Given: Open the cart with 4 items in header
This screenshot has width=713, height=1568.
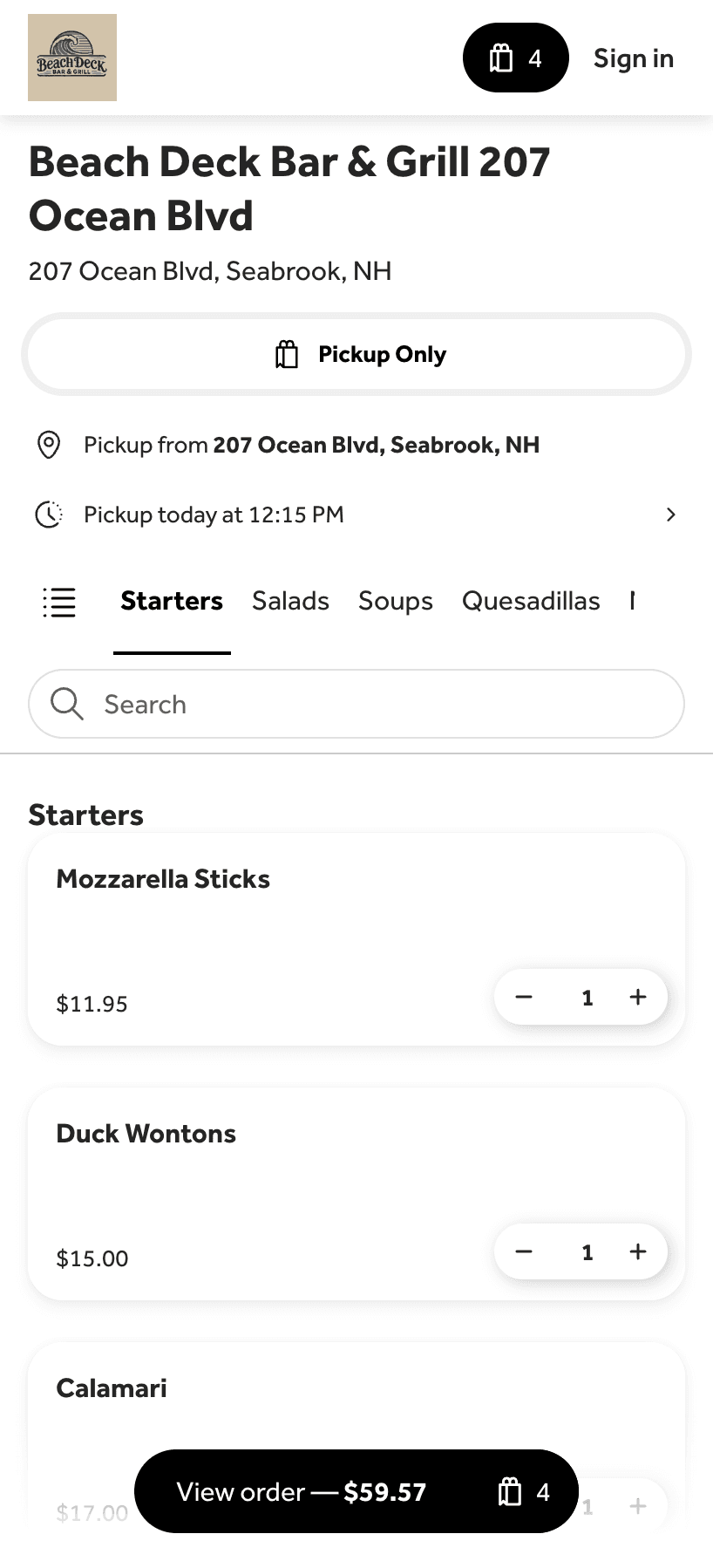Looking at the screenshot, I should click(x=515, y=58).
